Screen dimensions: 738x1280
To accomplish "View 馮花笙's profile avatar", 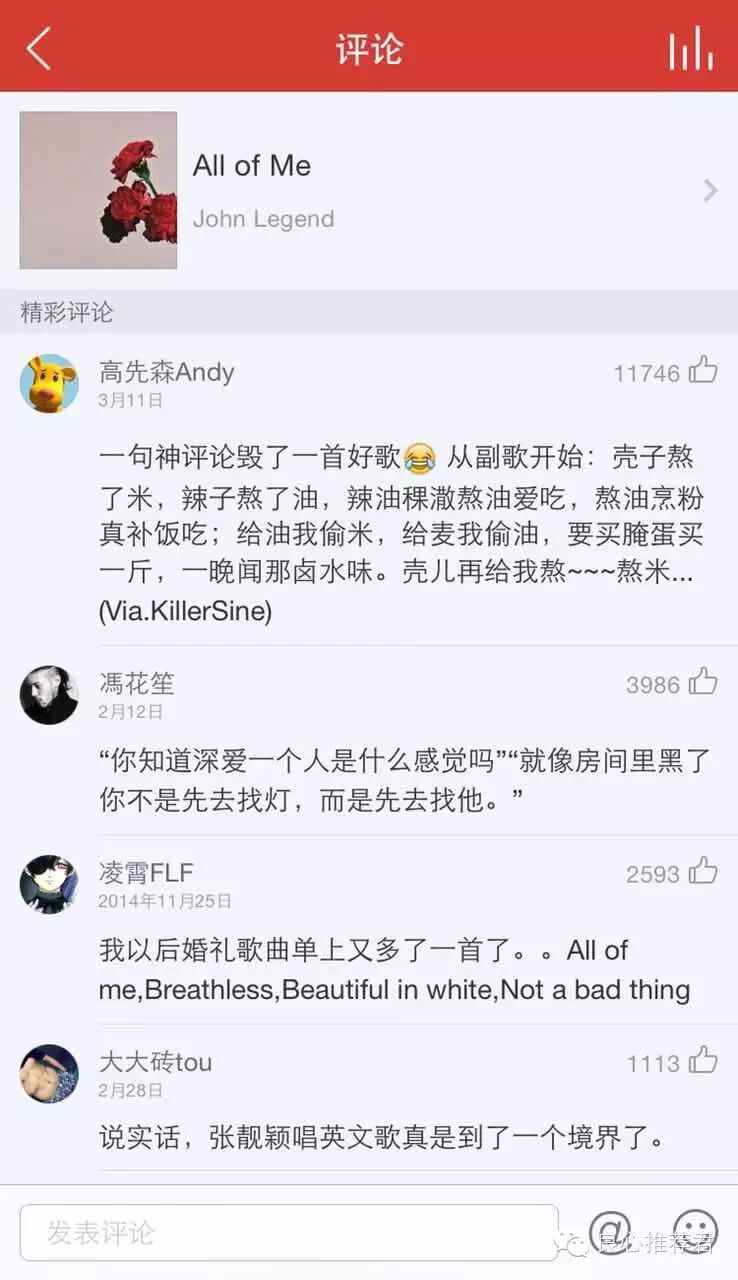I will click(49, 694).
